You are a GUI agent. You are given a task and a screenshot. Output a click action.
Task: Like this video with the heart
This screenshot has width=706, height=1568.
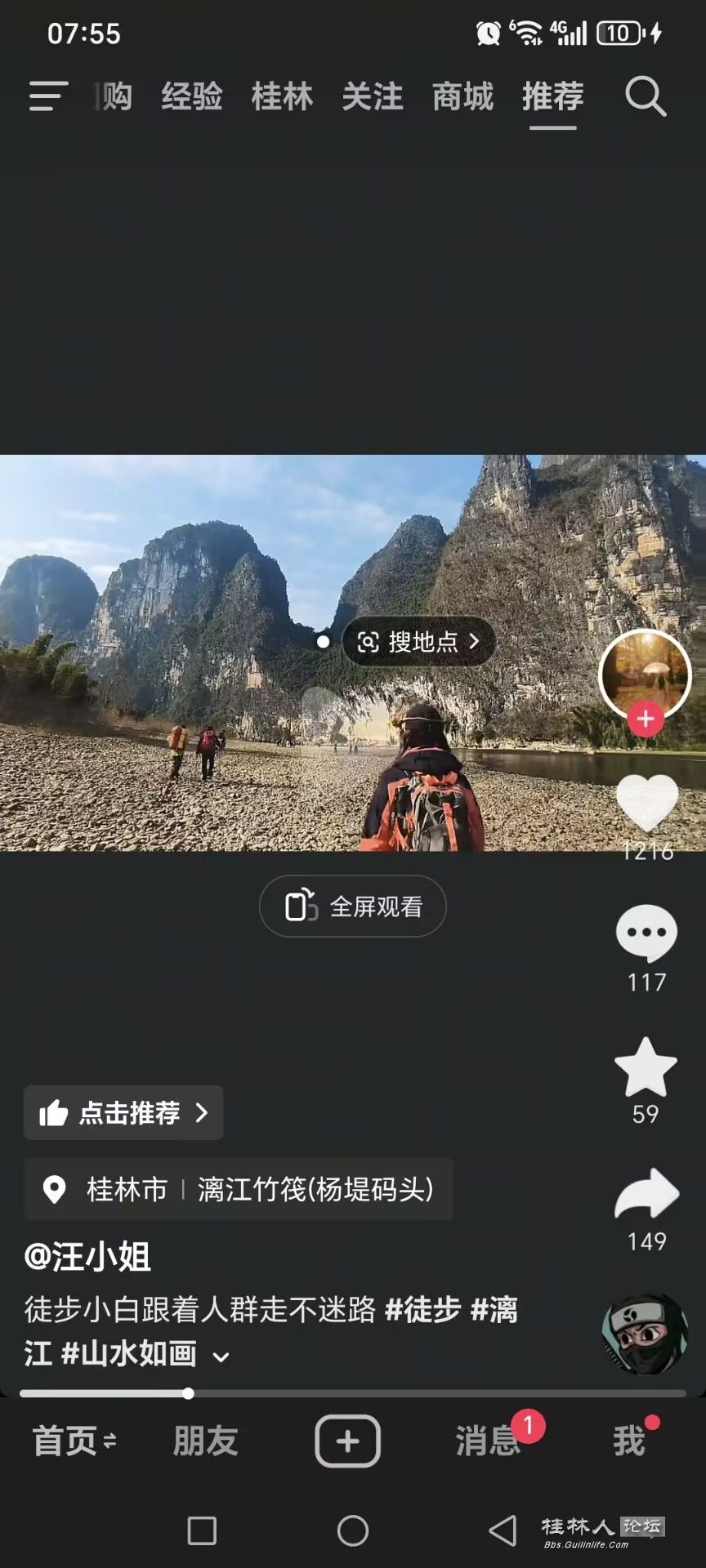(646, 802)
